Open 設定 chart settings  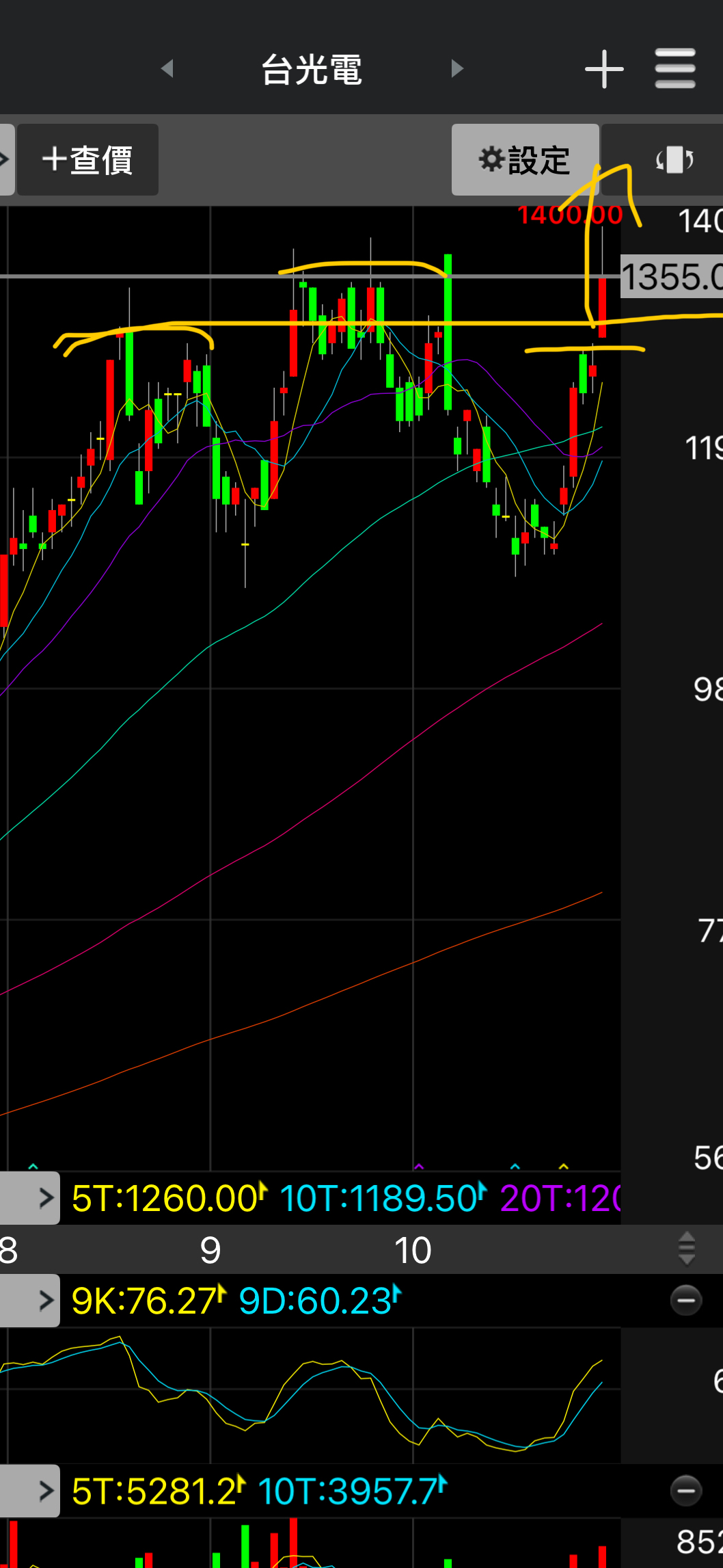(525, 160)
